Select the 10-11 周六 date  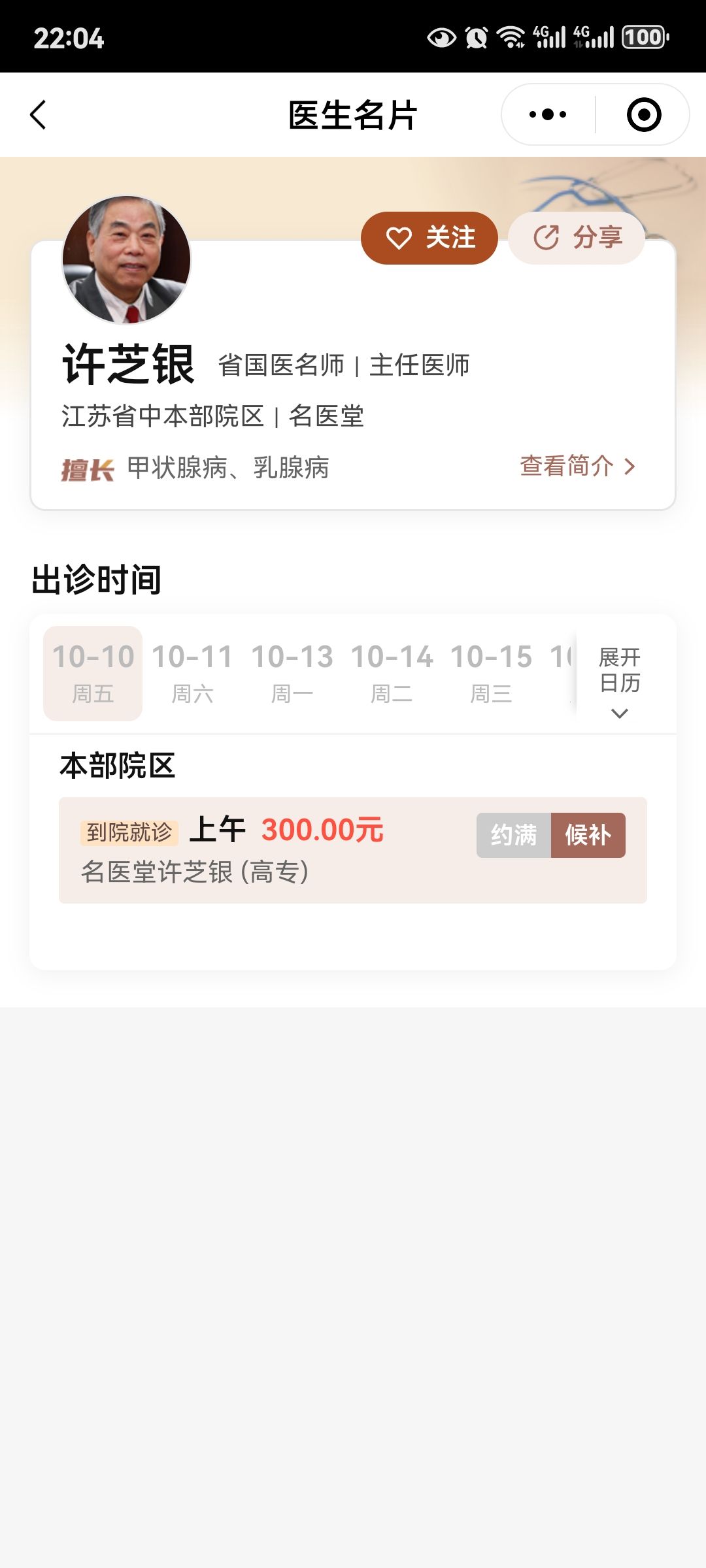point(192,673)
